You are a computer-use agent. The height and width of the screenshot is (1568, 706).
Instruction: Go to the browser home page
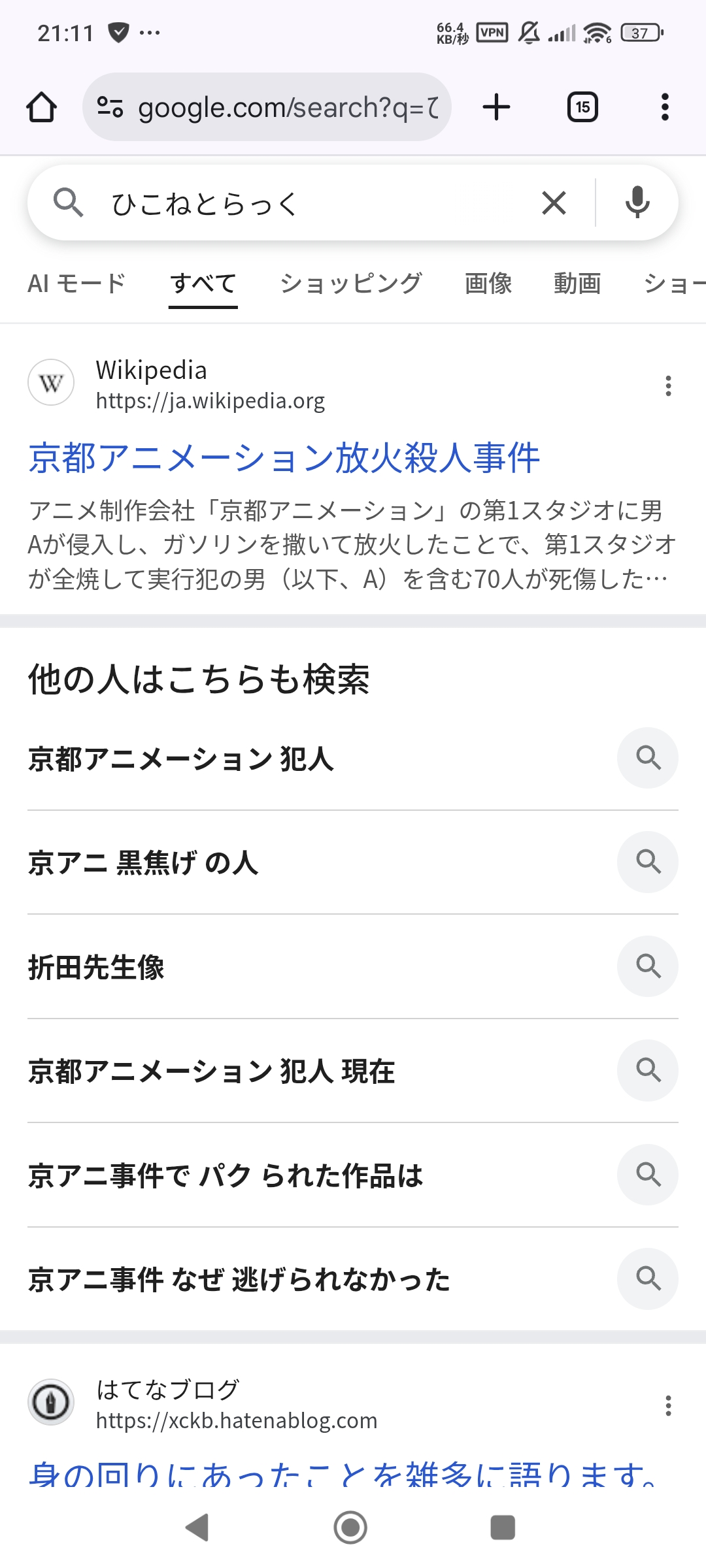pyautogui.click(x=41, y=107)
